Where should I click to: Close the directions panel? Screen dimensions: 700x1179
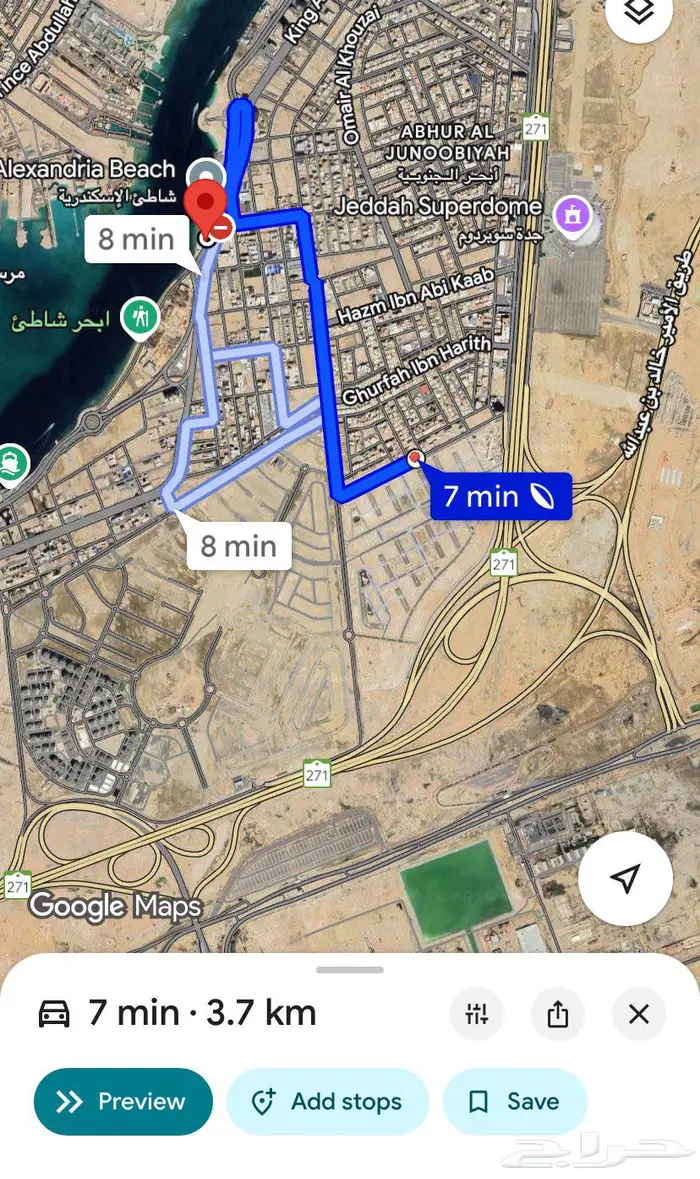pyautogui.click(x=639, y=1014)
